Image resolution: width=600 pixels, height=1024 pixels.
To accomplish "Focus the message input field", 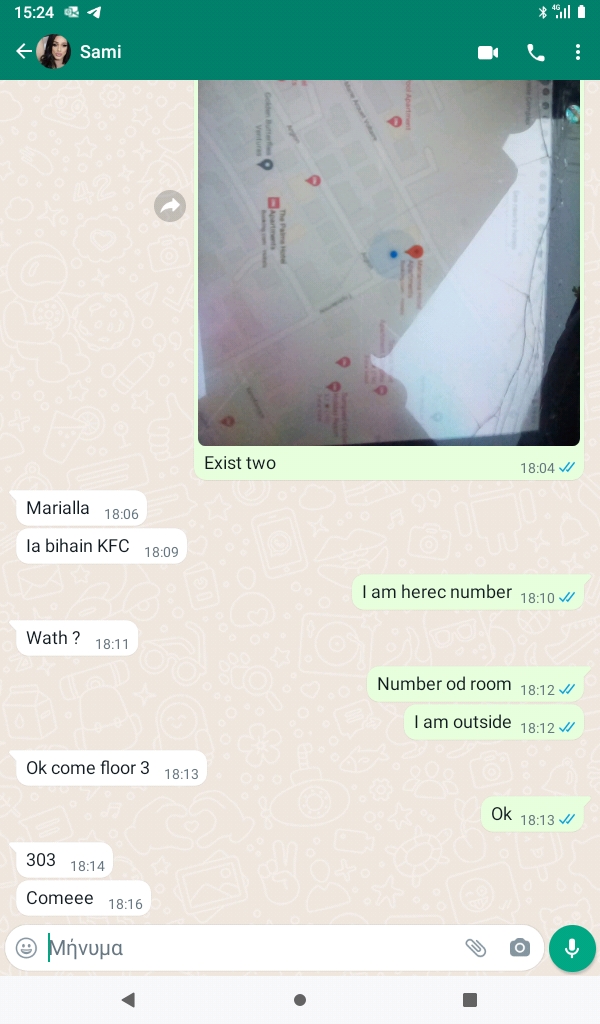I will (x=250, y=948).
